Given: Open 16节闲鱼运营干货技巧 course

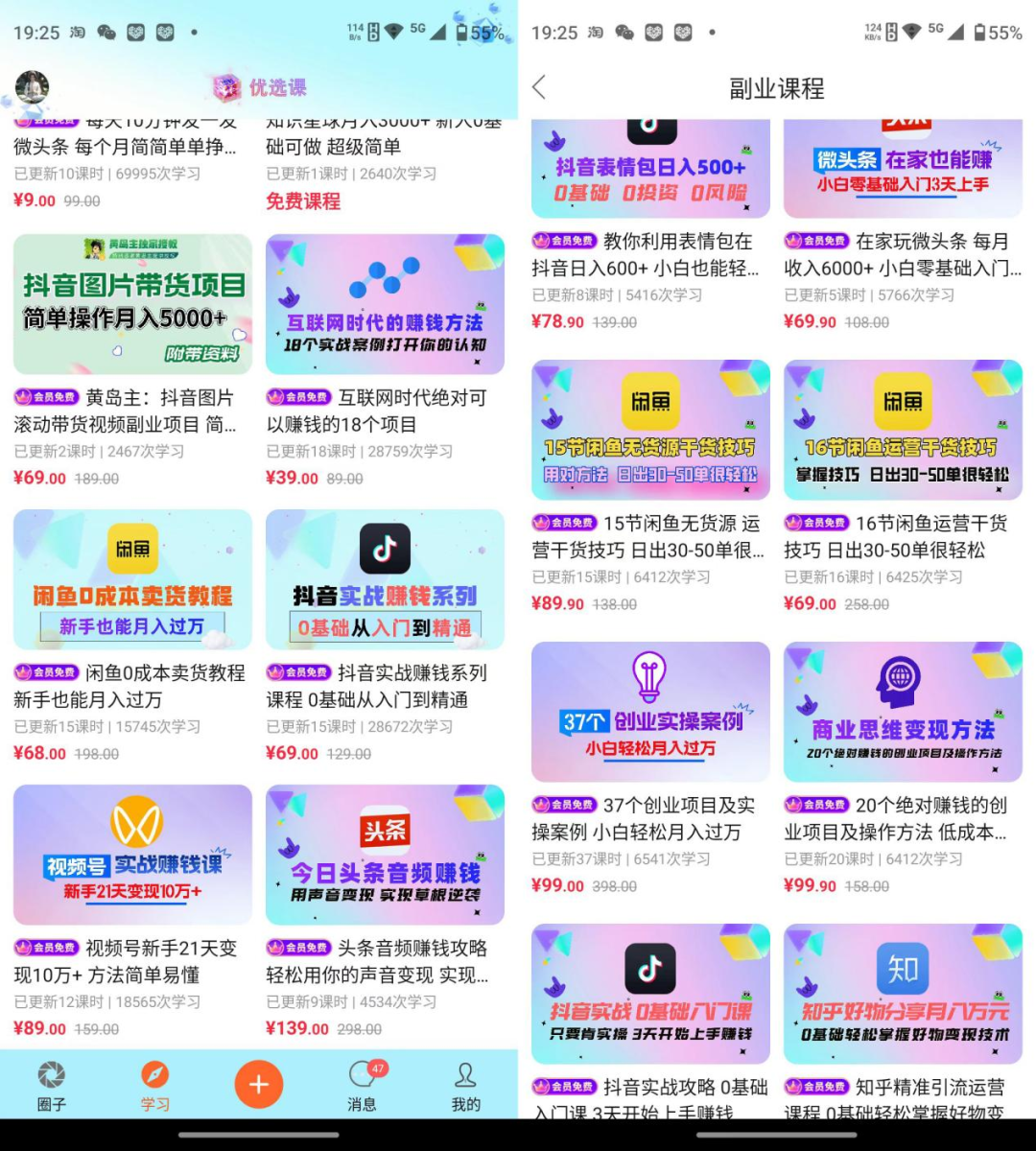Looking at the screenshot, I should coord(903,430).
